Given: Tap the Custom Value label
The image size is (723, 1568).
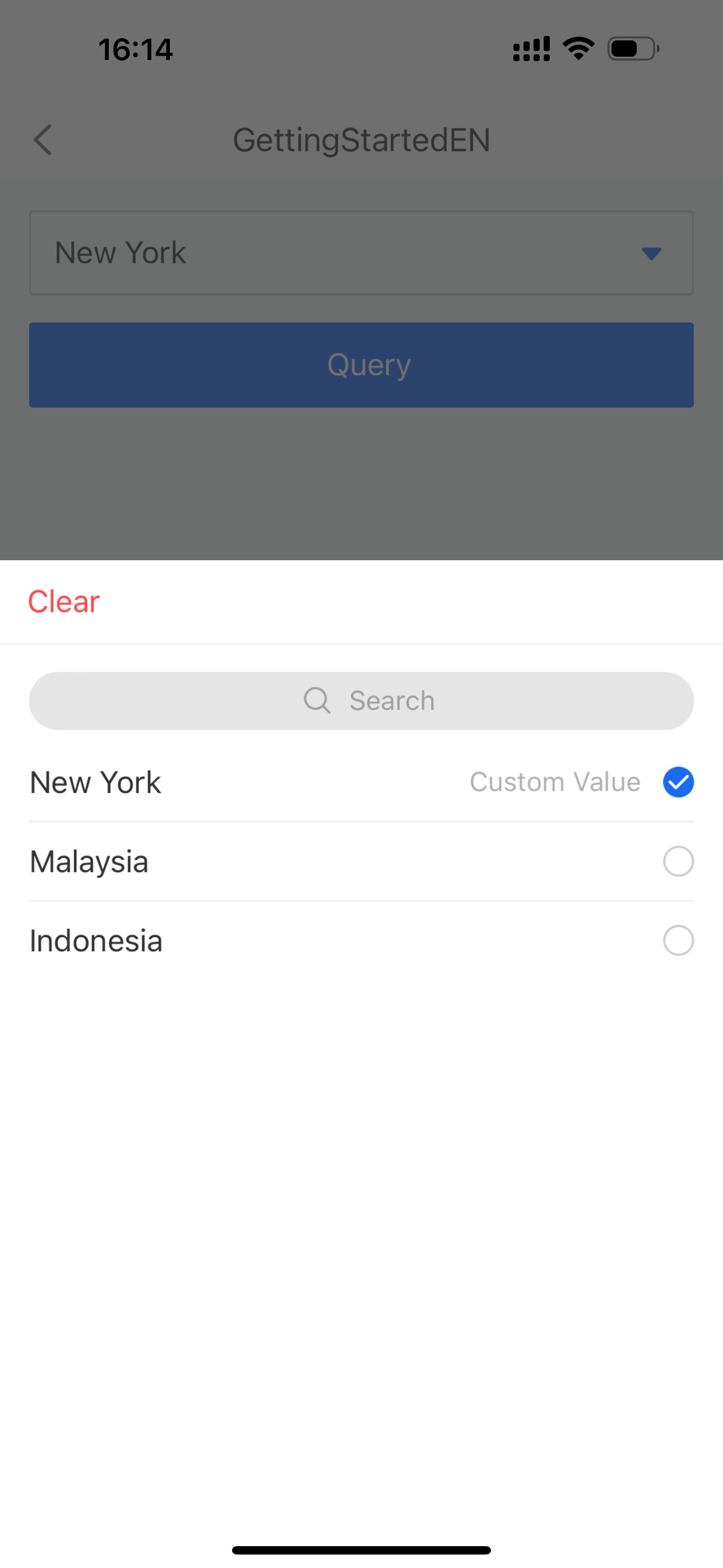Looking at the screenshot, I should [x=554, y=782].
